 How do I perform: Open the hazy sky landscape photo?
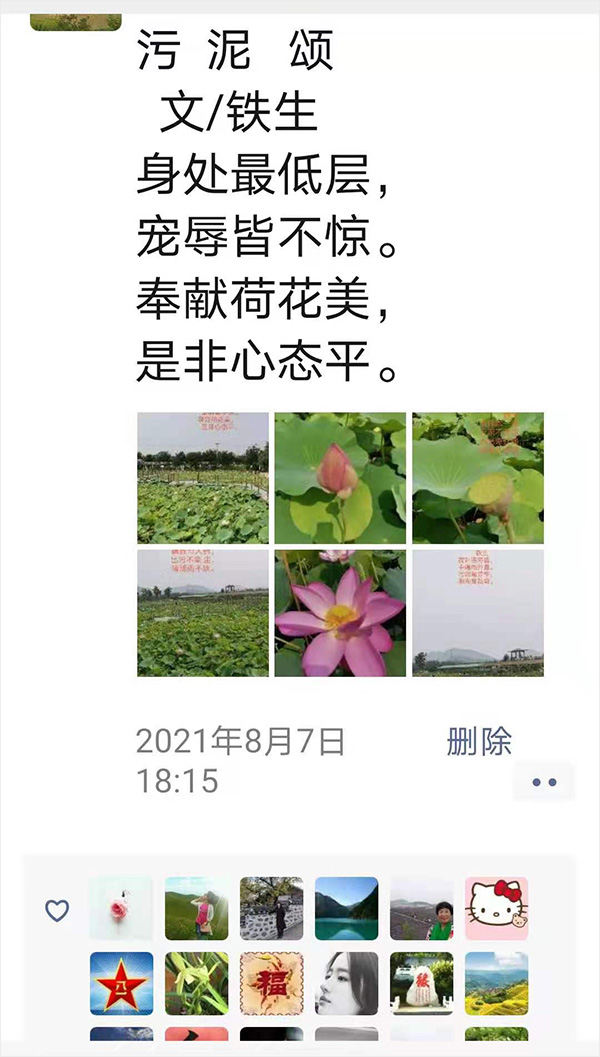(x=478, y=613)
